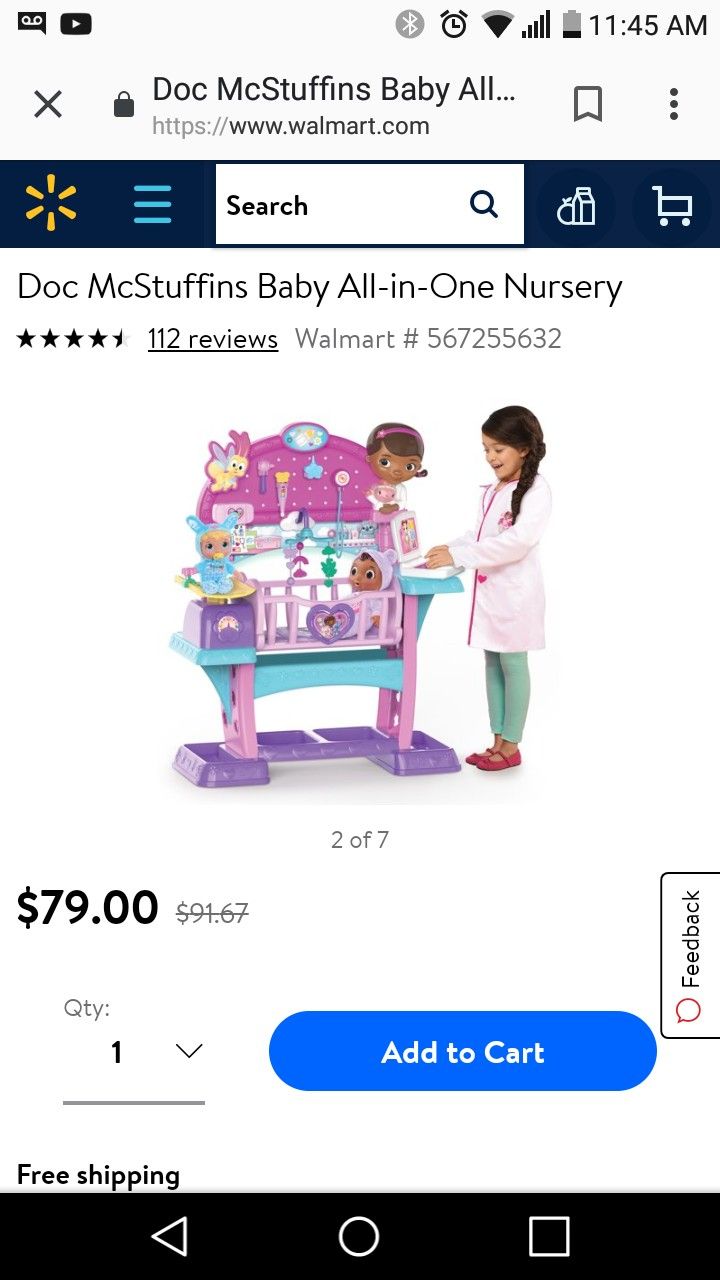Add the nursery to cart
The image size is (720, 1280).
463,1051
